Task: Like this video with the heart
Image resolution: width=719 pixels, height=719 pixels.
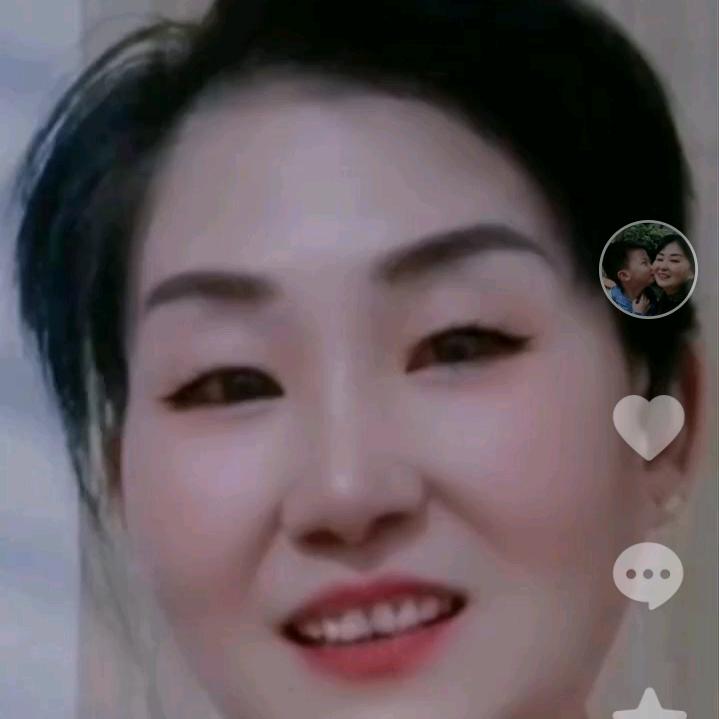Action: click(648, 425)
